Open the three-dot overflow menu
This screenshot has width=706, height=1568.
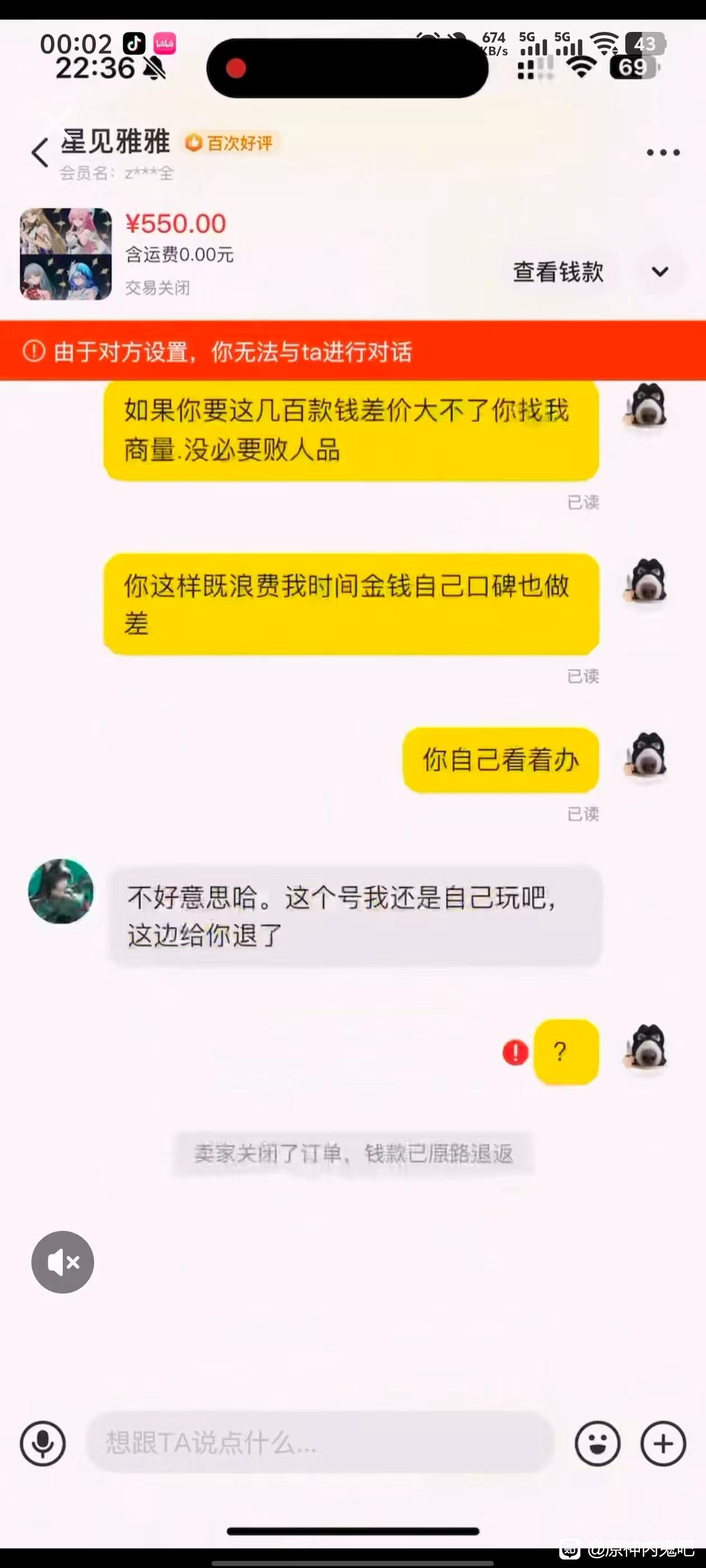pos(663,152)
